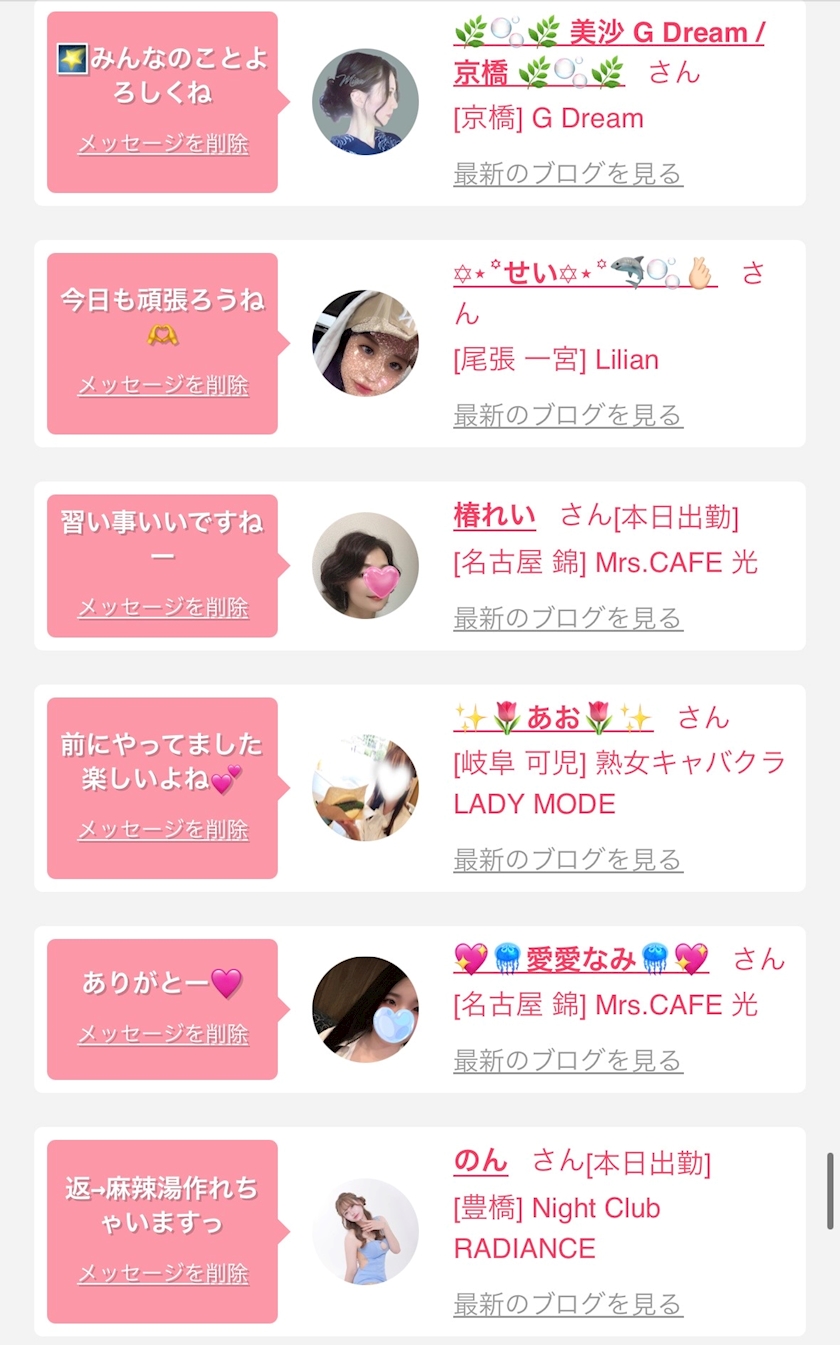Open 愛愛なみ's profile link
Image resolution: width=840 pixels, height=1345 pixels.
pos(581,959)
